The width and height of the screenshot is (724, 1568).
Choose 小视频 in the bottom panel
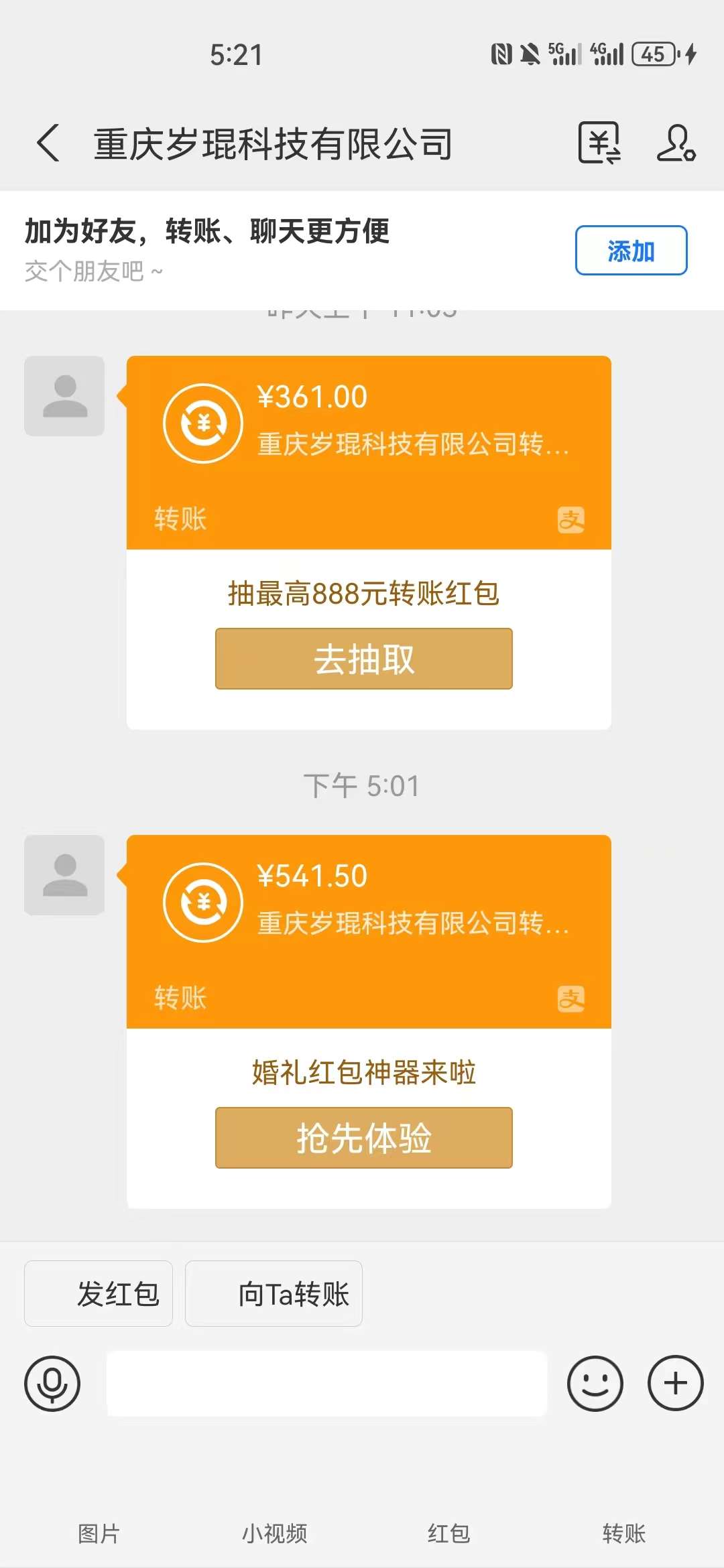[274, 1533]
